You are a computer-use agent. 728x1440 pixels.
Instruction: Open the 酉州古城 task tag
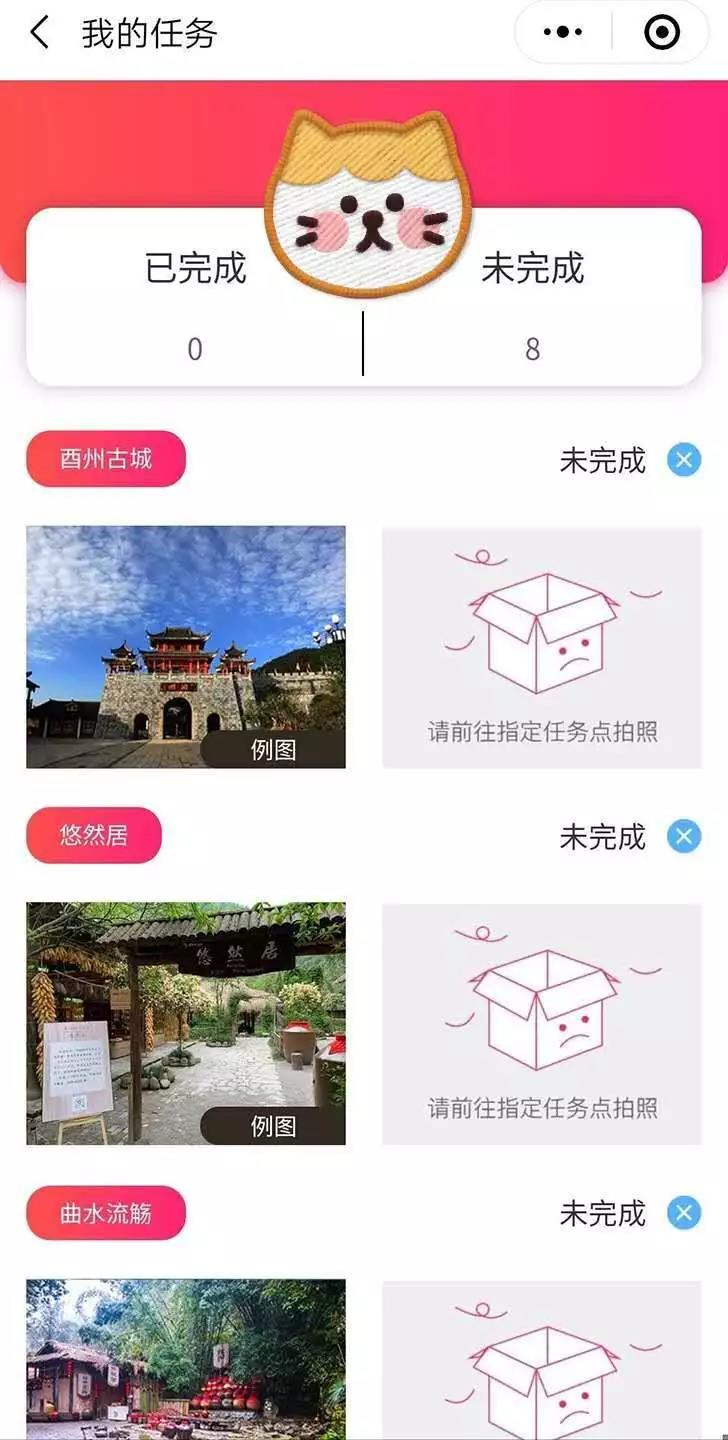tap(106, 459)
